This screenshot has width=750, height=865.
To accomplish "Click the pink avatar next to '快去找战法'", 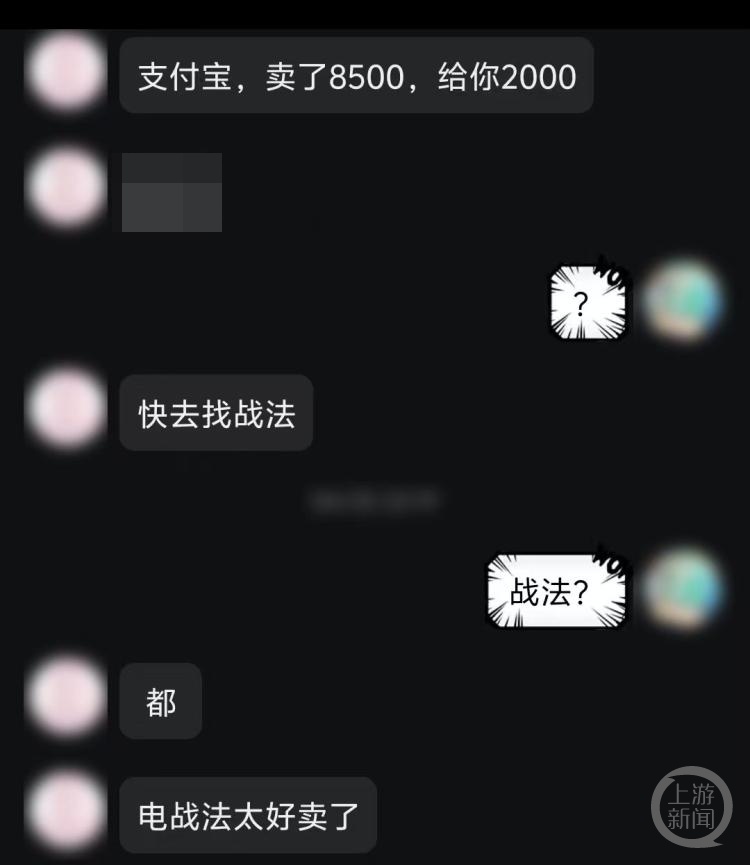I will (x=64, y=413).
